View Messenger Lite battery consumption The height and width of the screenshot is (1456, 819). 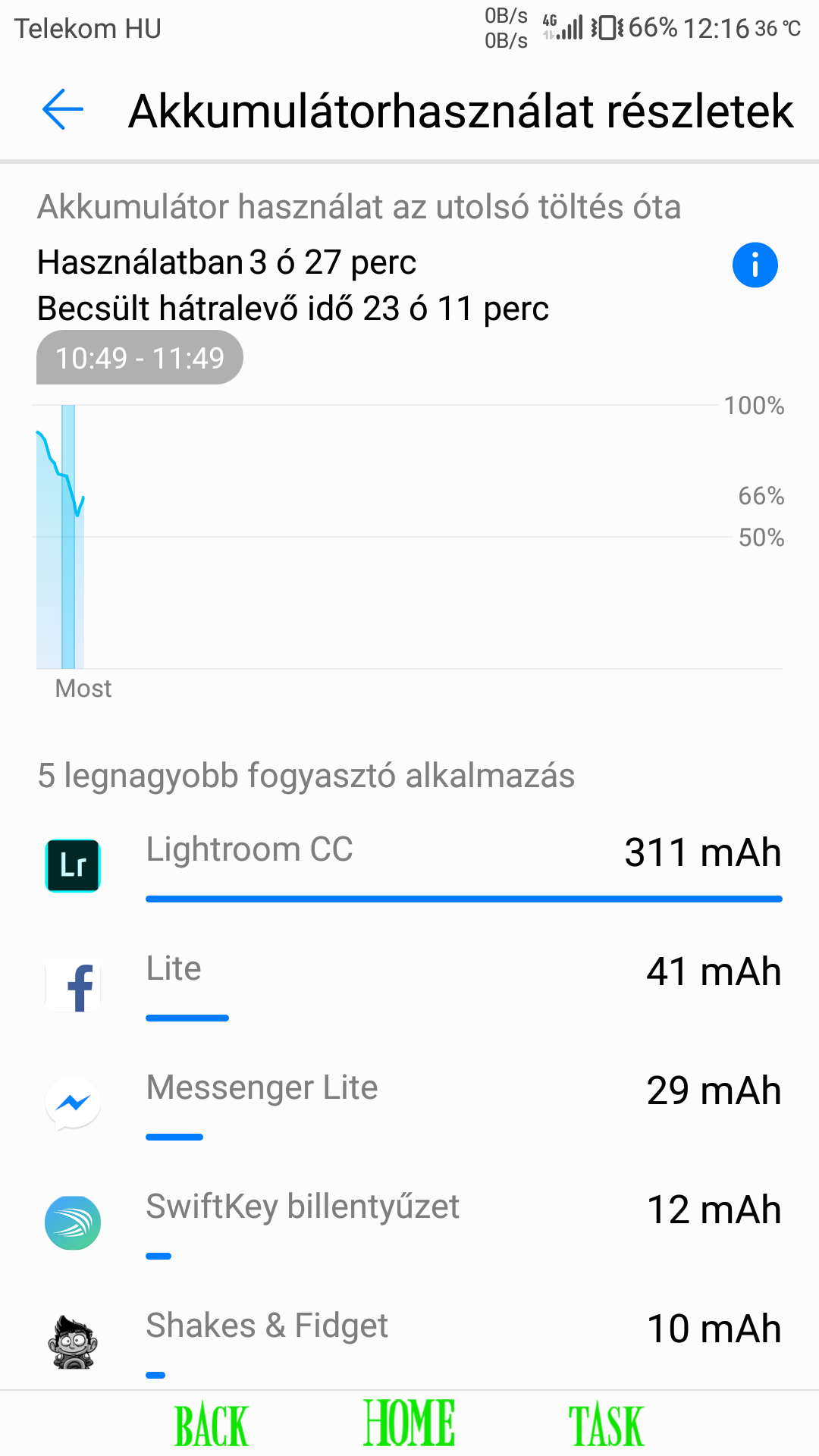(409, 1105)
